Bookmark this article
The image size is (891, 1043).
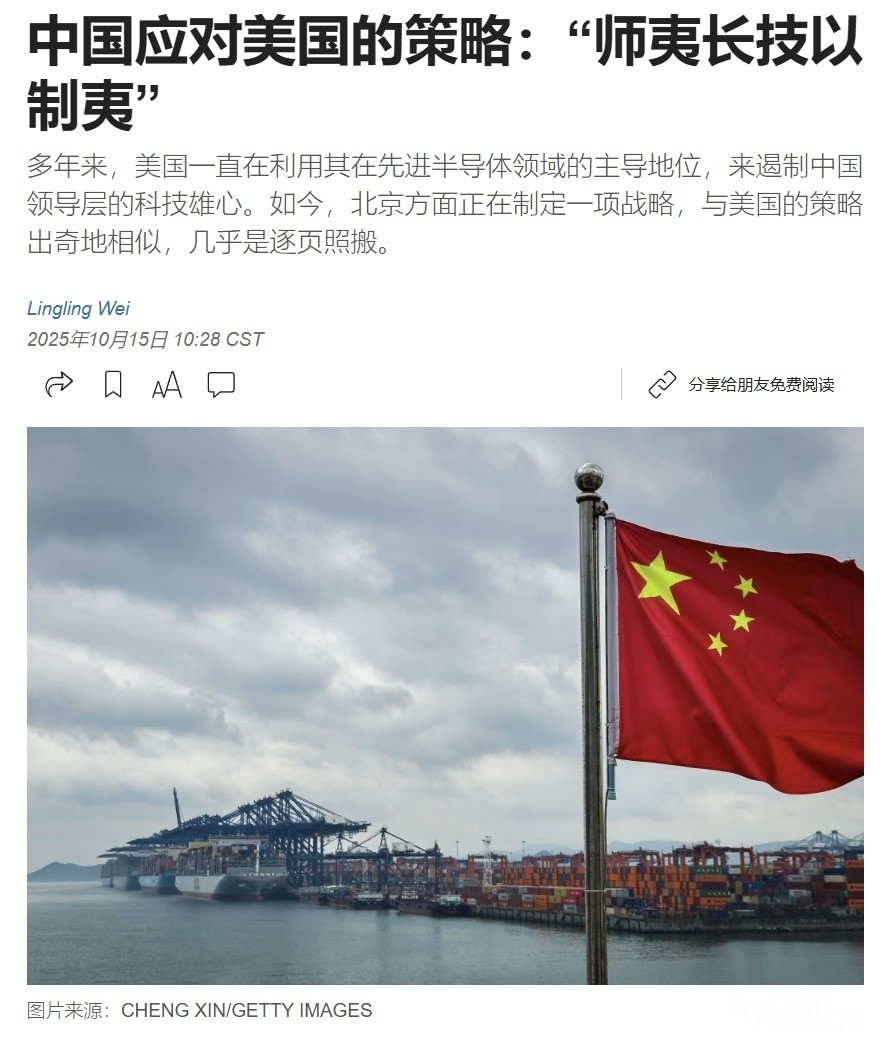(x=113, y=384)
